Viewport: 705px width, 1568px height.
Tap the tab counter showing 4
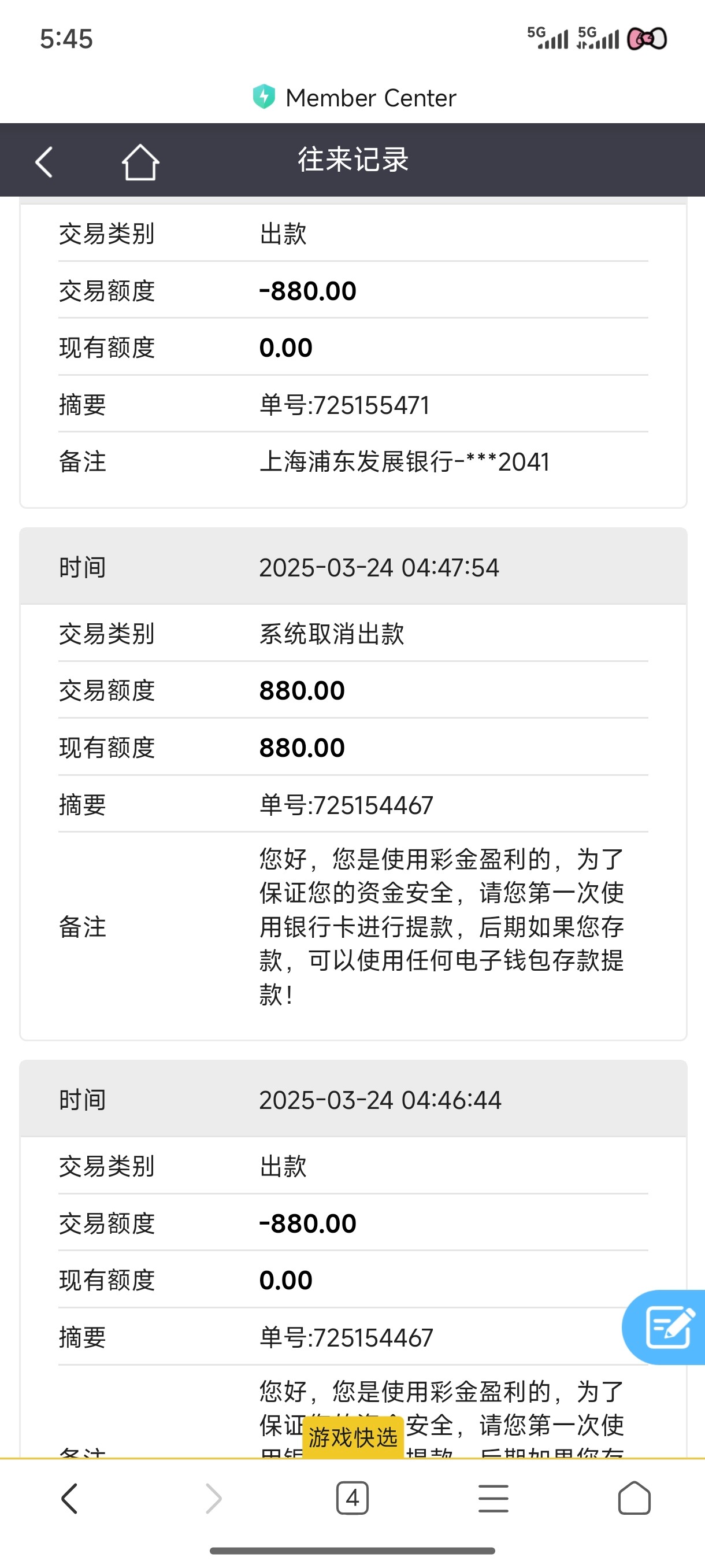pos(353,1498)
